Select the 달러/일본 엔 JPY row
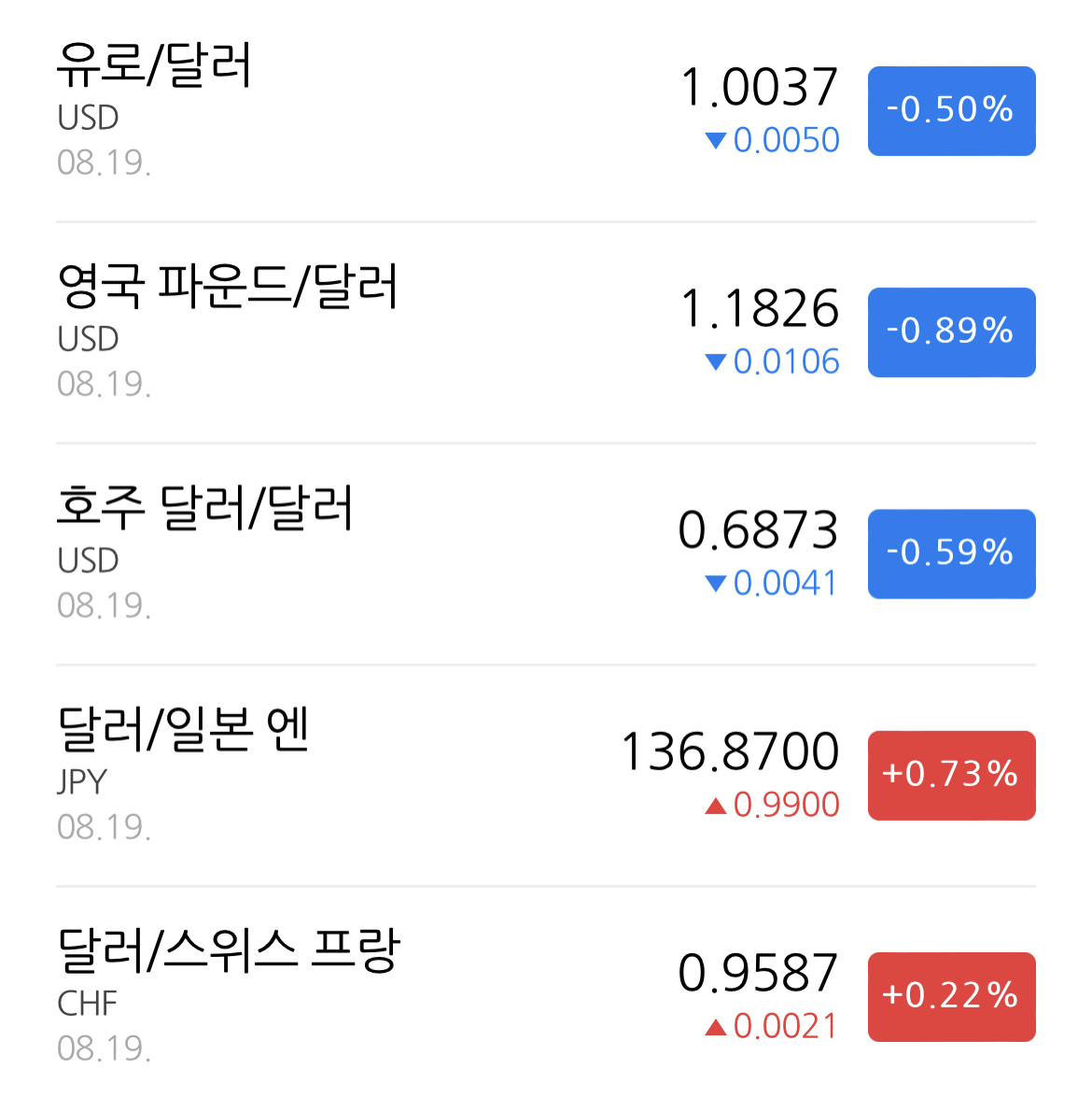 tap(546, 775)
